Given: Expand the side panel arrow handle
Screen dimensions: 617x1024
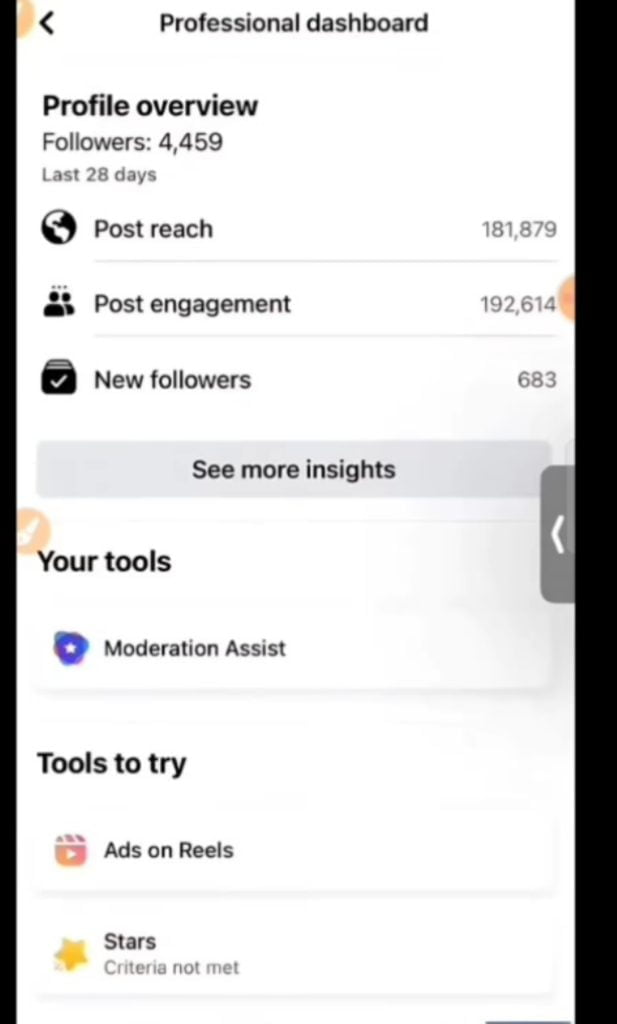Looking at the screenshot, I should (557, 534).
